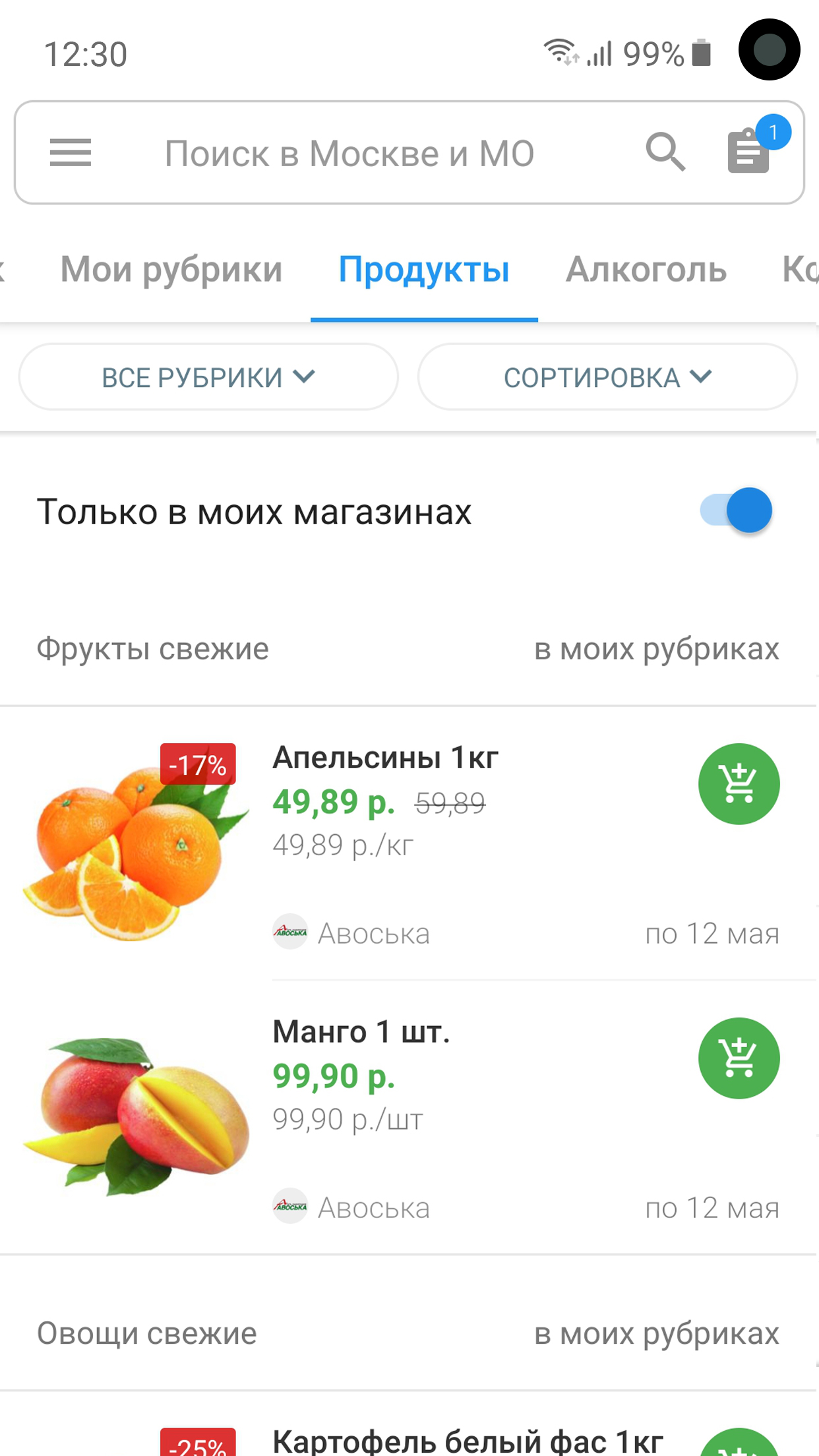Switch to the Алкоголь tab

[x=646, y=269]
